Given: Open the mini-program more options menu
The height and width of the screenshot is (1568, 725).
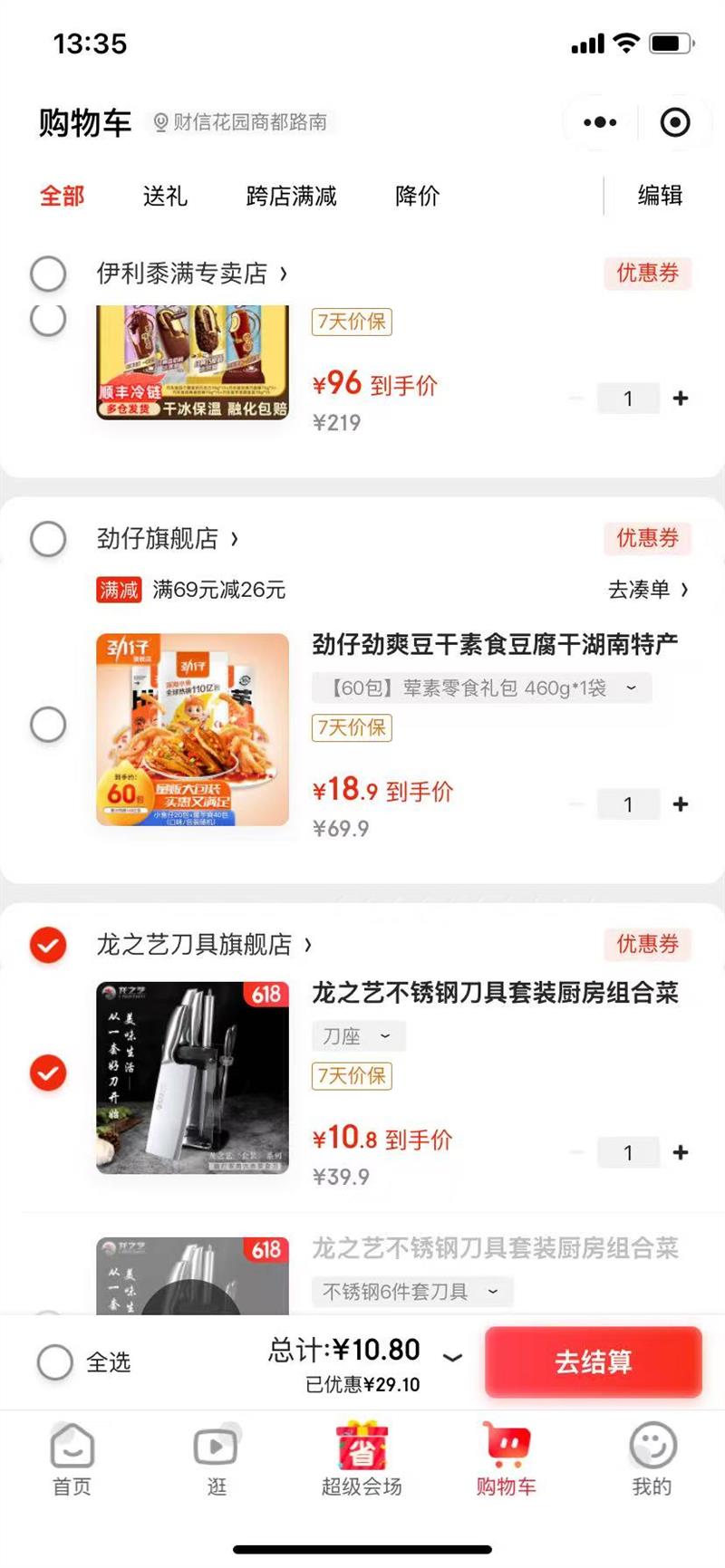Looking at the screenshot, I should pyautogui.click(x=600, y=122).
